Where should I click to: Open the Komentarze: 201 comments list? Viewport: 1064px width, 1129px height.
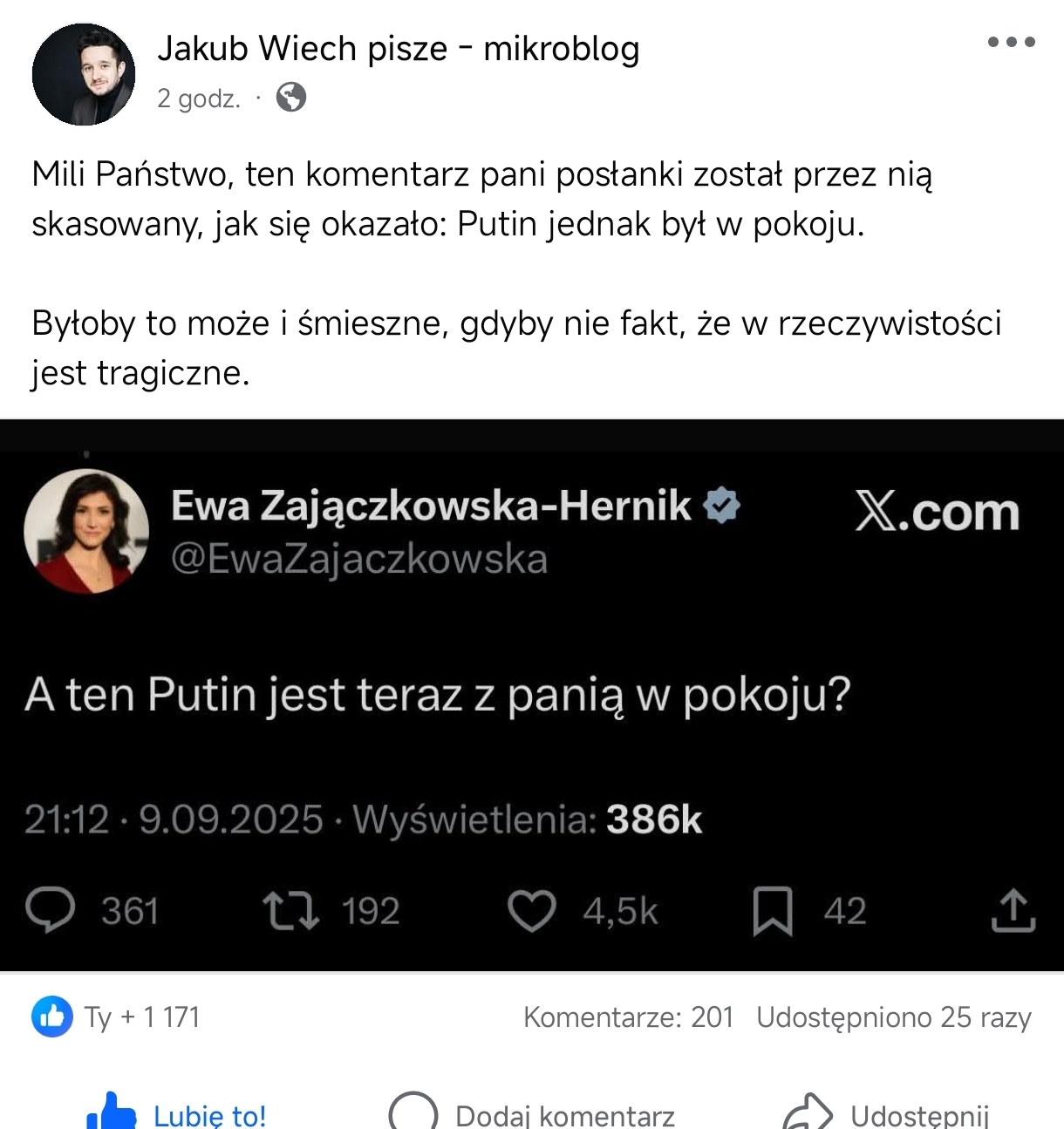click(x=628, y=1017)
